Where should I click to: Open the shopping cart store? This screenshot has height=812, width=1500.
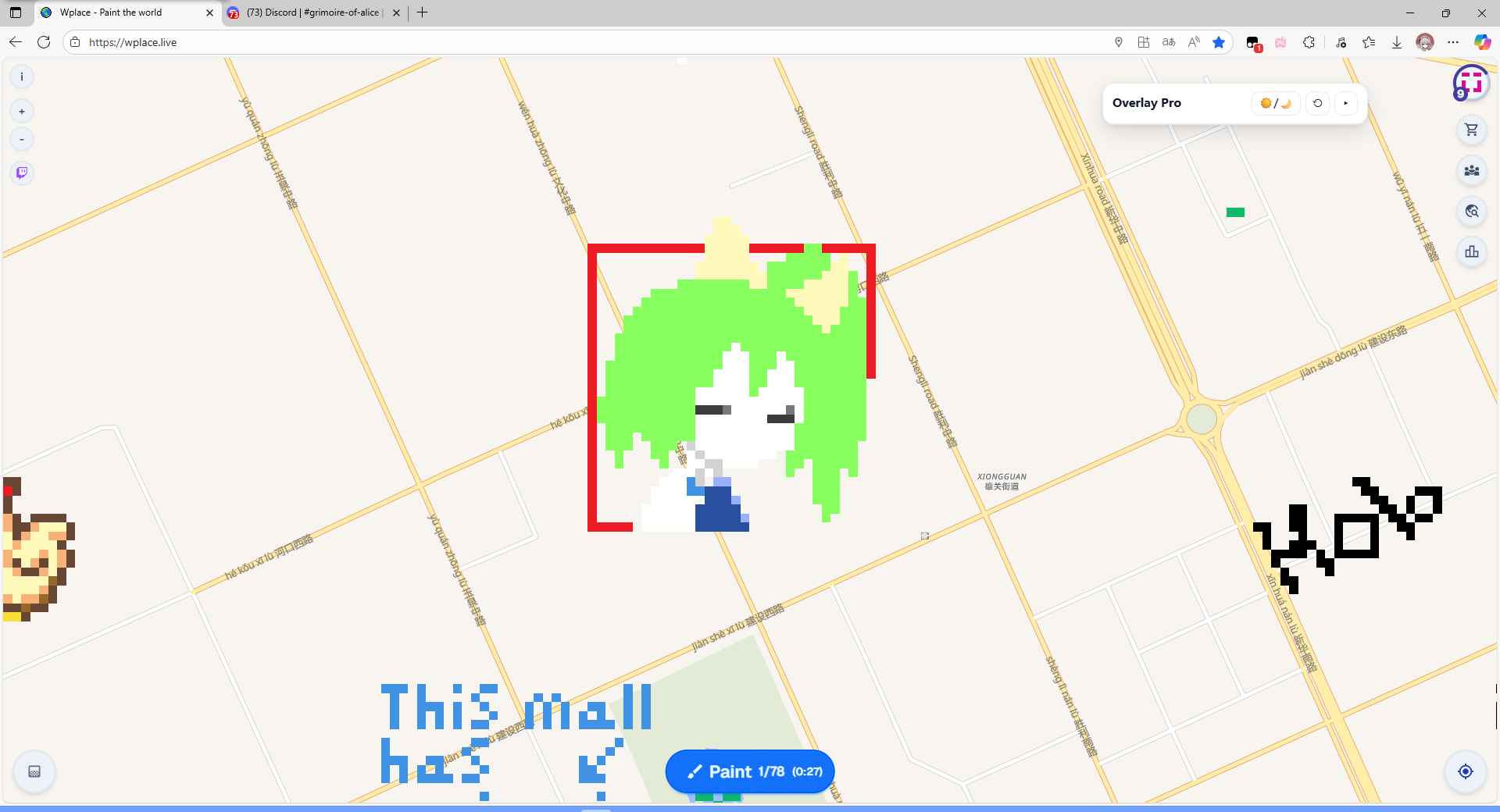point(1472,130)
